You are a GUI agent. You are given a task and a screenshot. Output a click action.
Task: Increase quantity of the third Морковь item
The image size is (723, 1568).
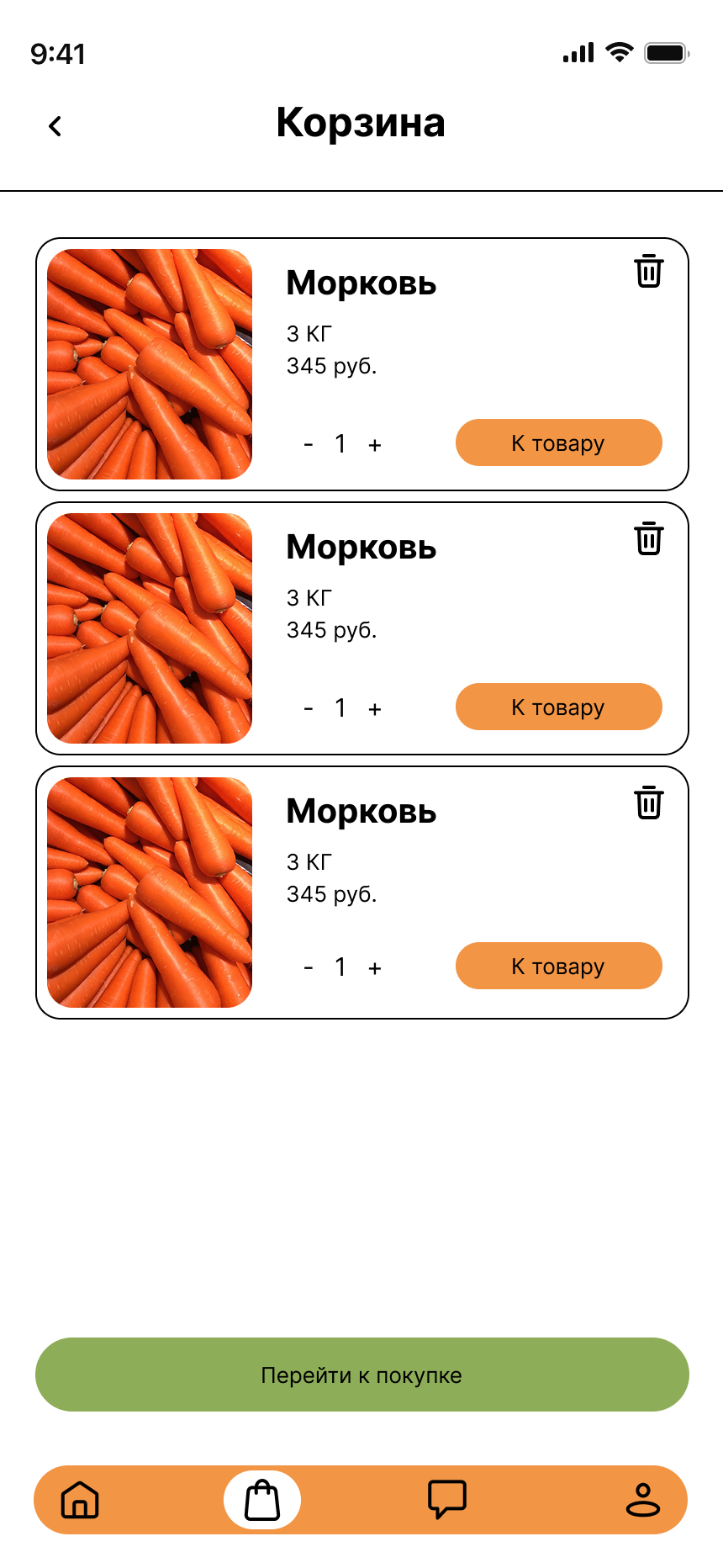tap(375, 968)
